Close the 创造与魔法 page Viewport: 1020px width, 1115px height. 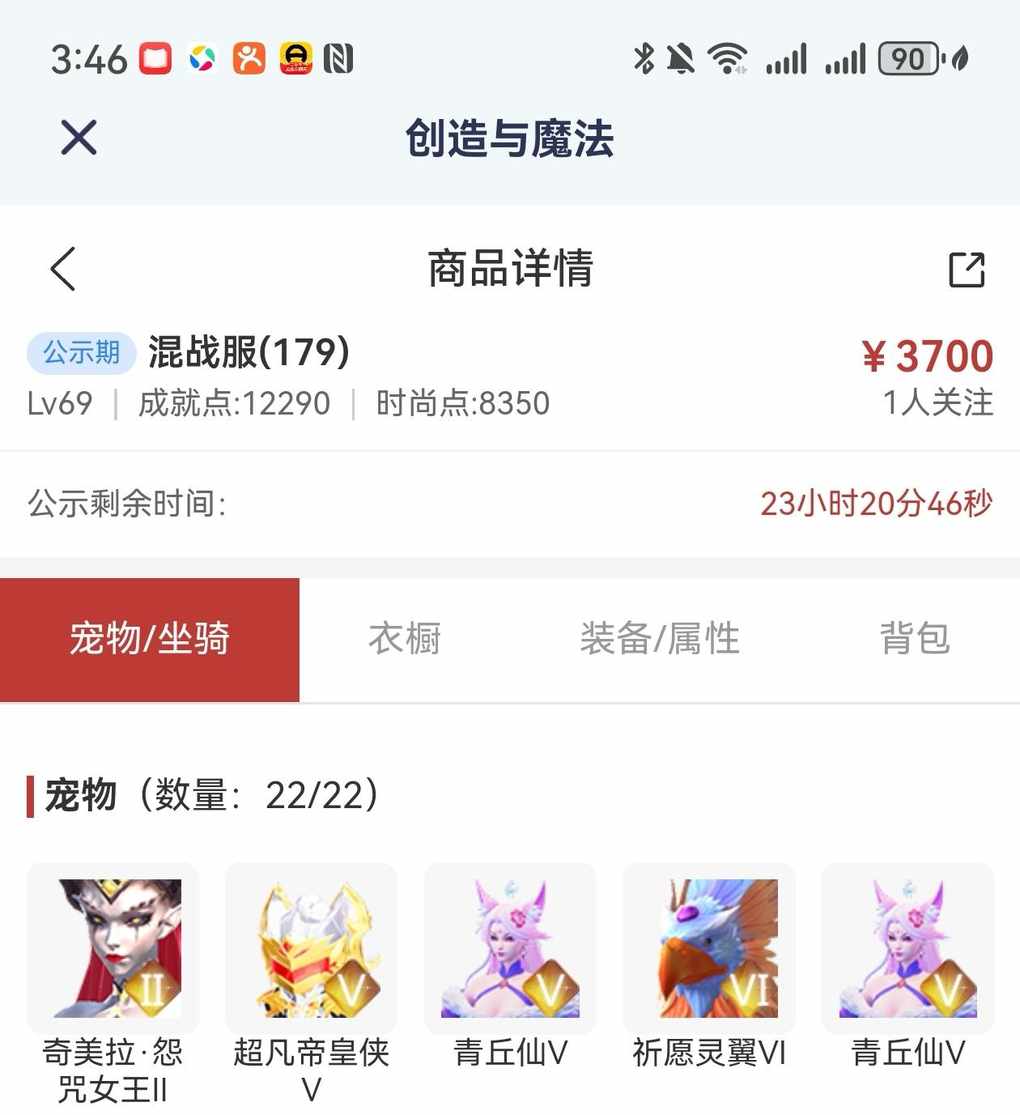click(78, 137)
